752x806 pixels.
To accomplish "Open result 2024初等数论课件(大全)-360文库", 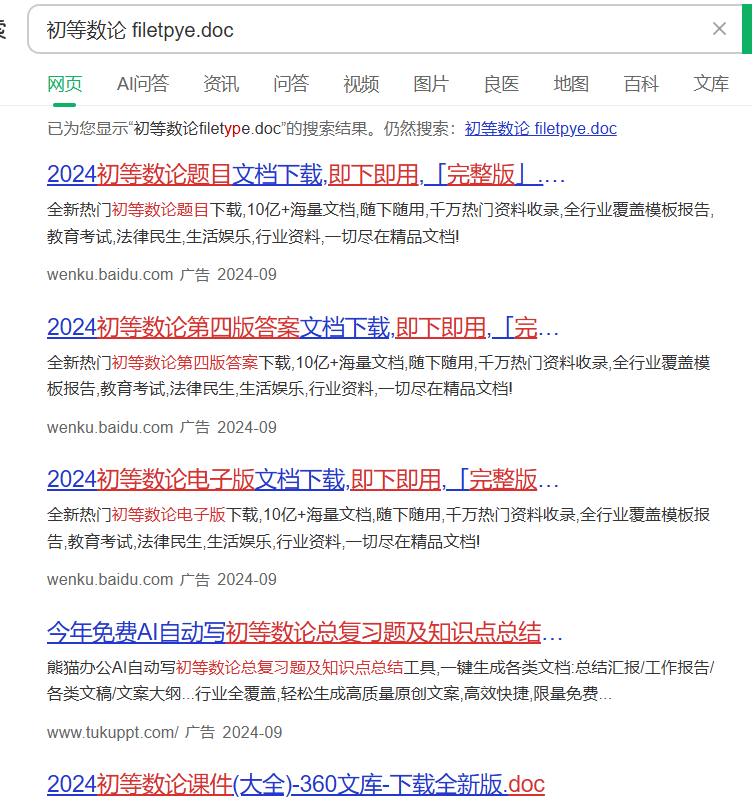I will (295, 784).
